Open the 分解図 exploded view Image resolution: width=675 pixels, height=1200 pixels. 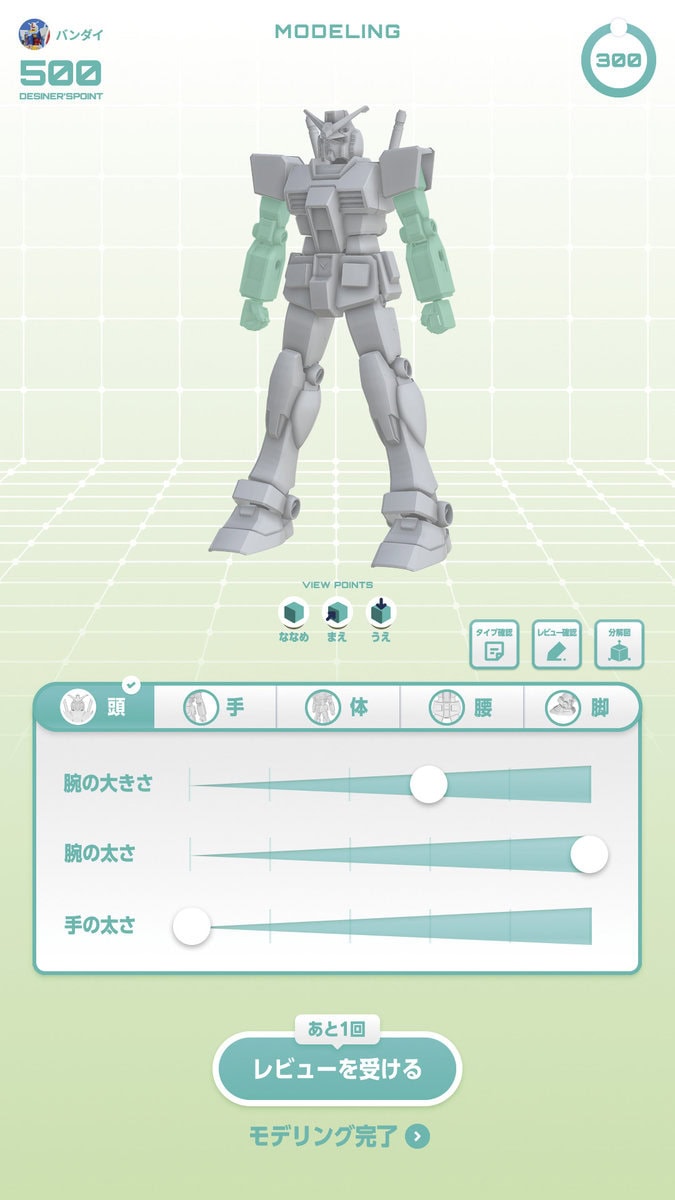pyautogui.click(x=619, y=645)
